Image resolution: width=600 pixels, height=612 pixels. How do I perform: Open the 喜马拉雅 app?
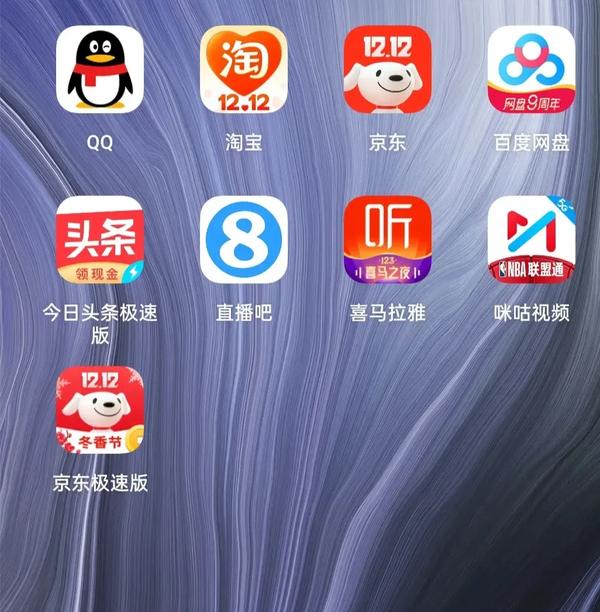(x=387, y=240)
